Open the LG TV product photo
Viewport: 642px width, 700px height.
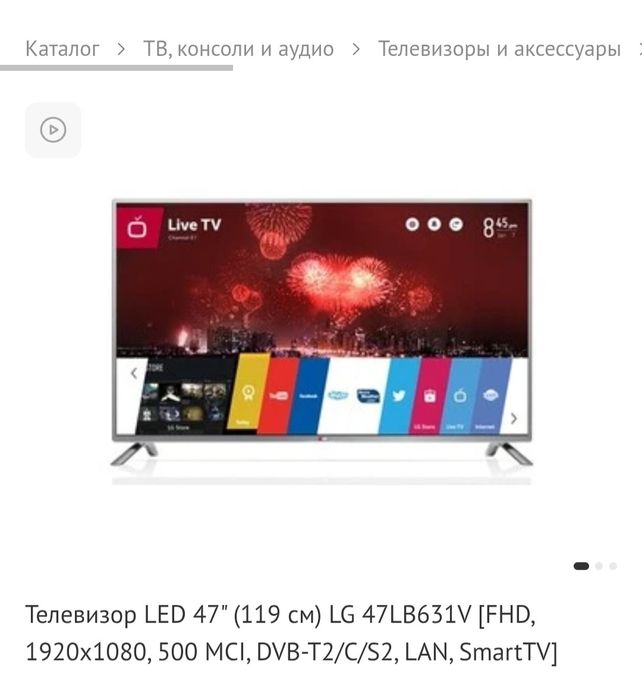pyautogui.click(x=321, y=335)
